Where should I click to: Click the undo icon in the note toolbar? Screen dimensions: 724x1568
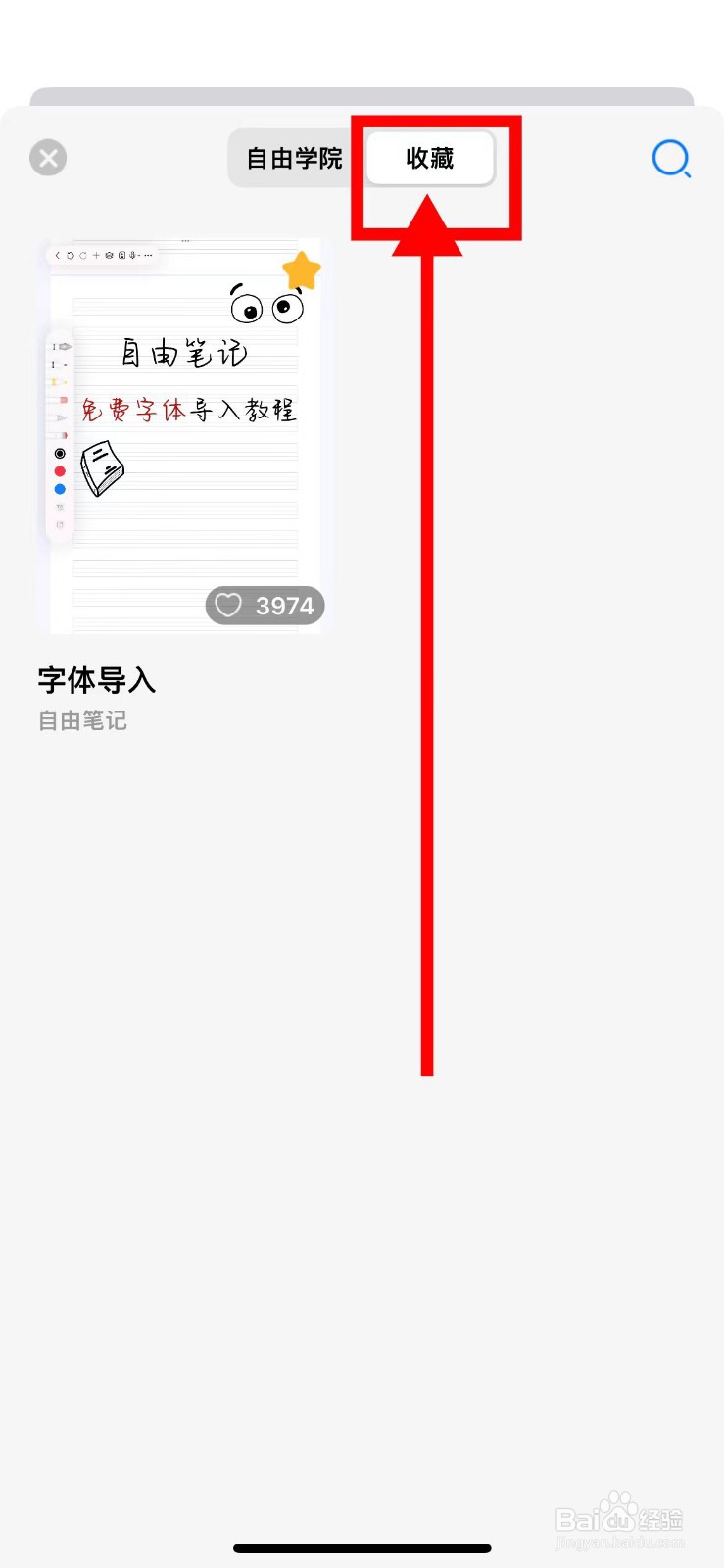click(x=71, y=256)
